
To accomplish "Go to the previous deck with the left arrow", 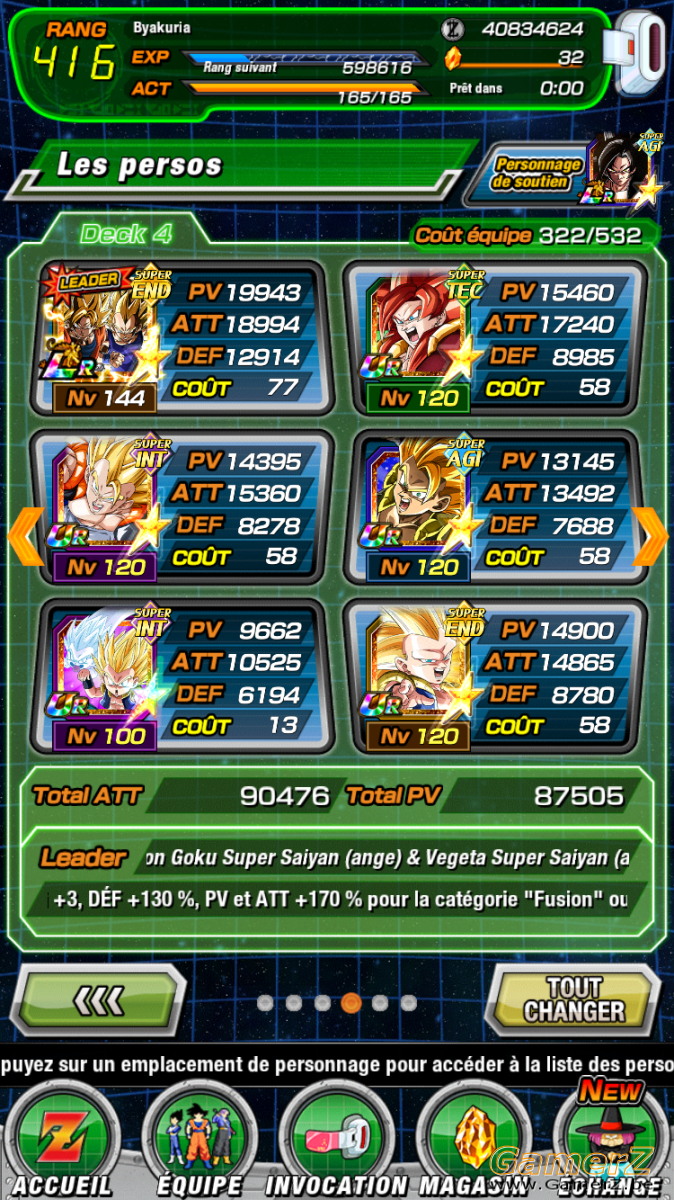I will tap(24, 536).
